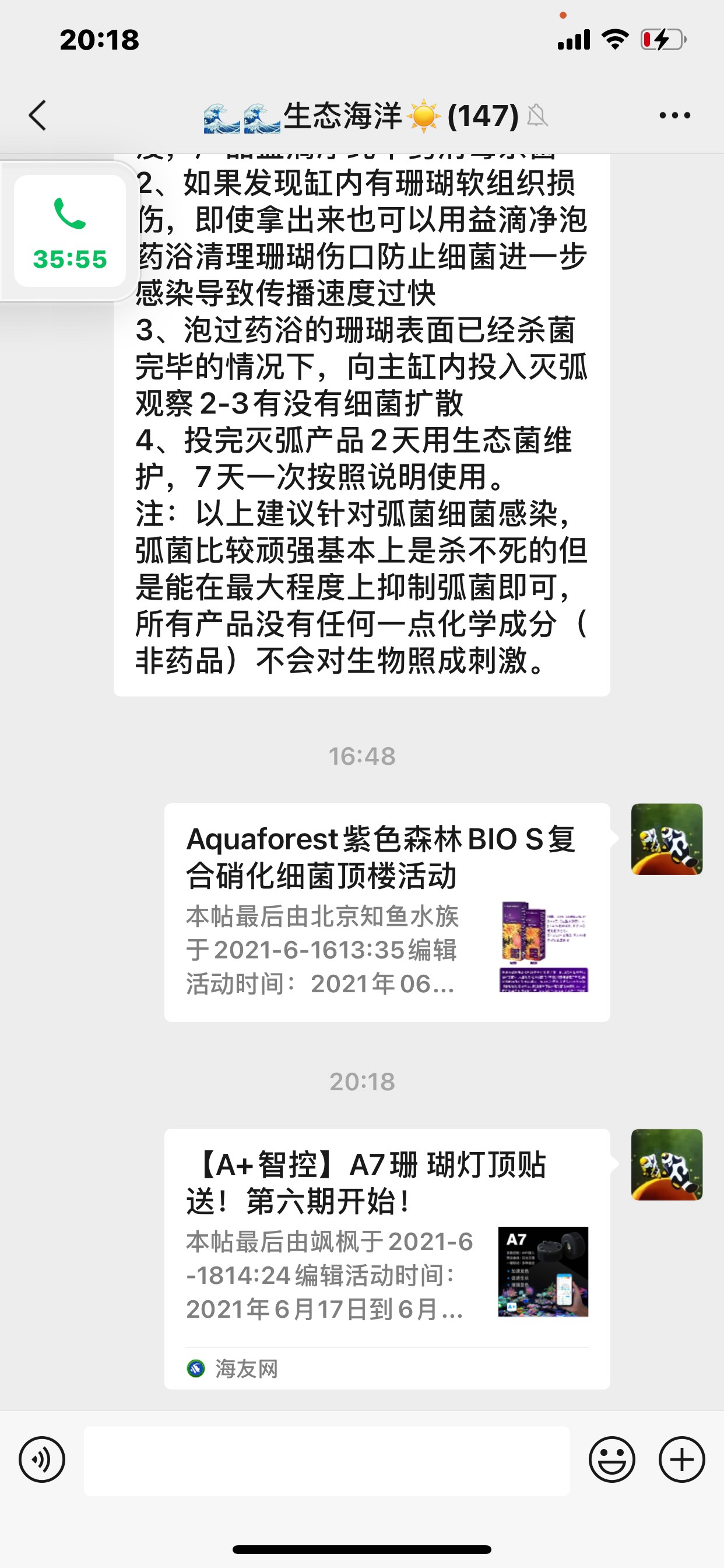Open the group chat overflow menu

coord(674,115)
